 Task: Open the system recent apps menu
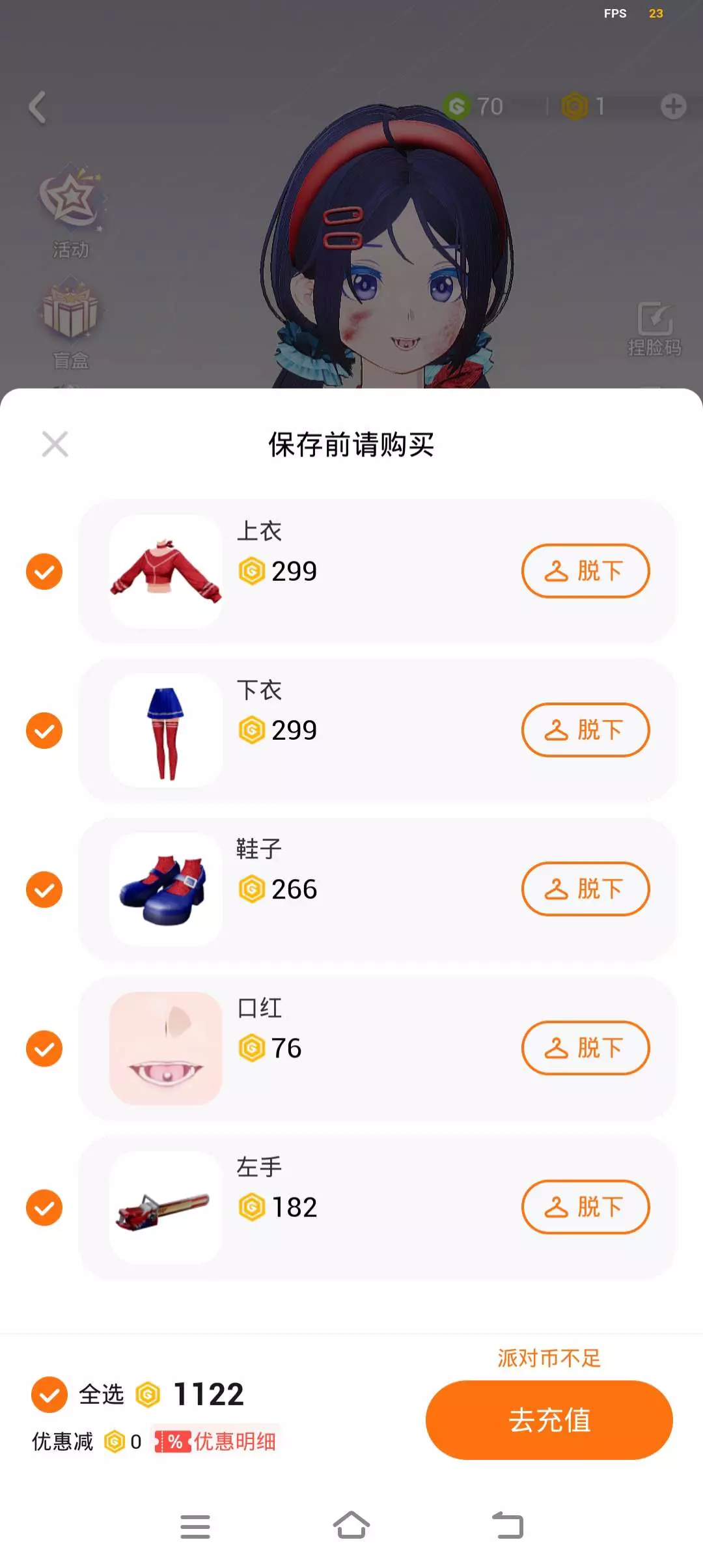pyautogui.click(x=195, y=1526)
